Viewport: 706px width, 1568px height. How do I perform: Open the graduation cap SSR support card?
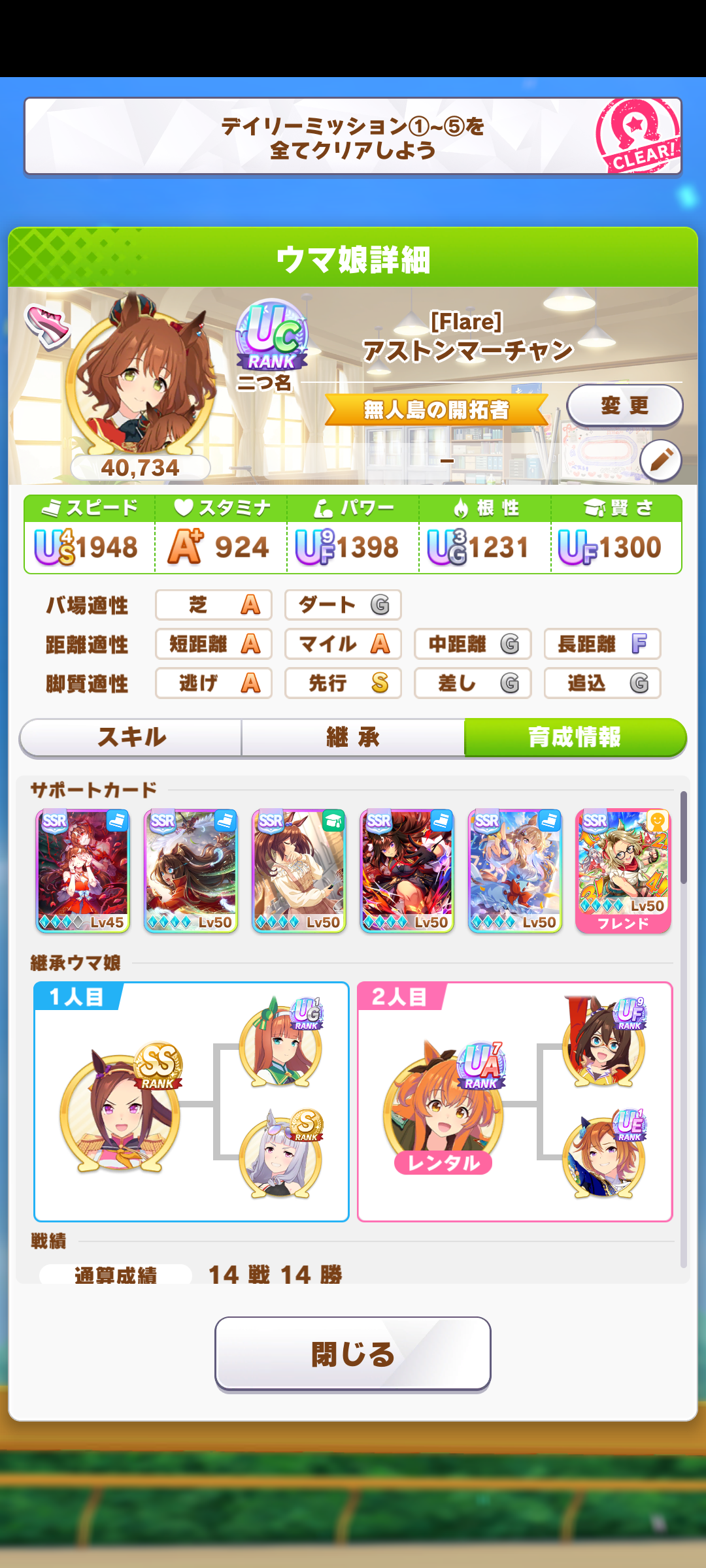pos(299,870)
